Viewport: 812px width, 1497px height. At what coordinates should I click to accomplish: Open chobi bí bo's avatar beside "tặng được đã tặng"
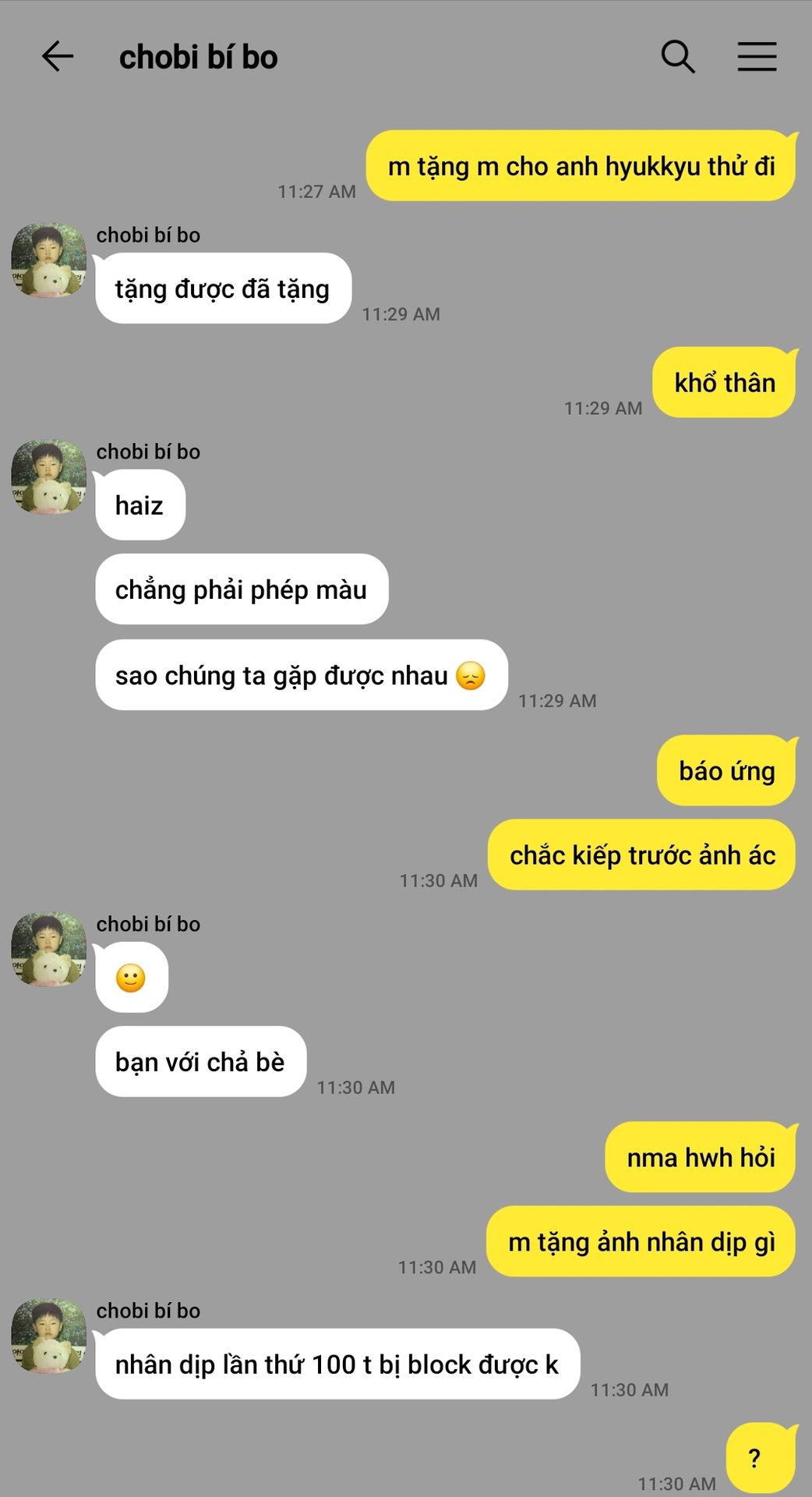tap(48, 260)
